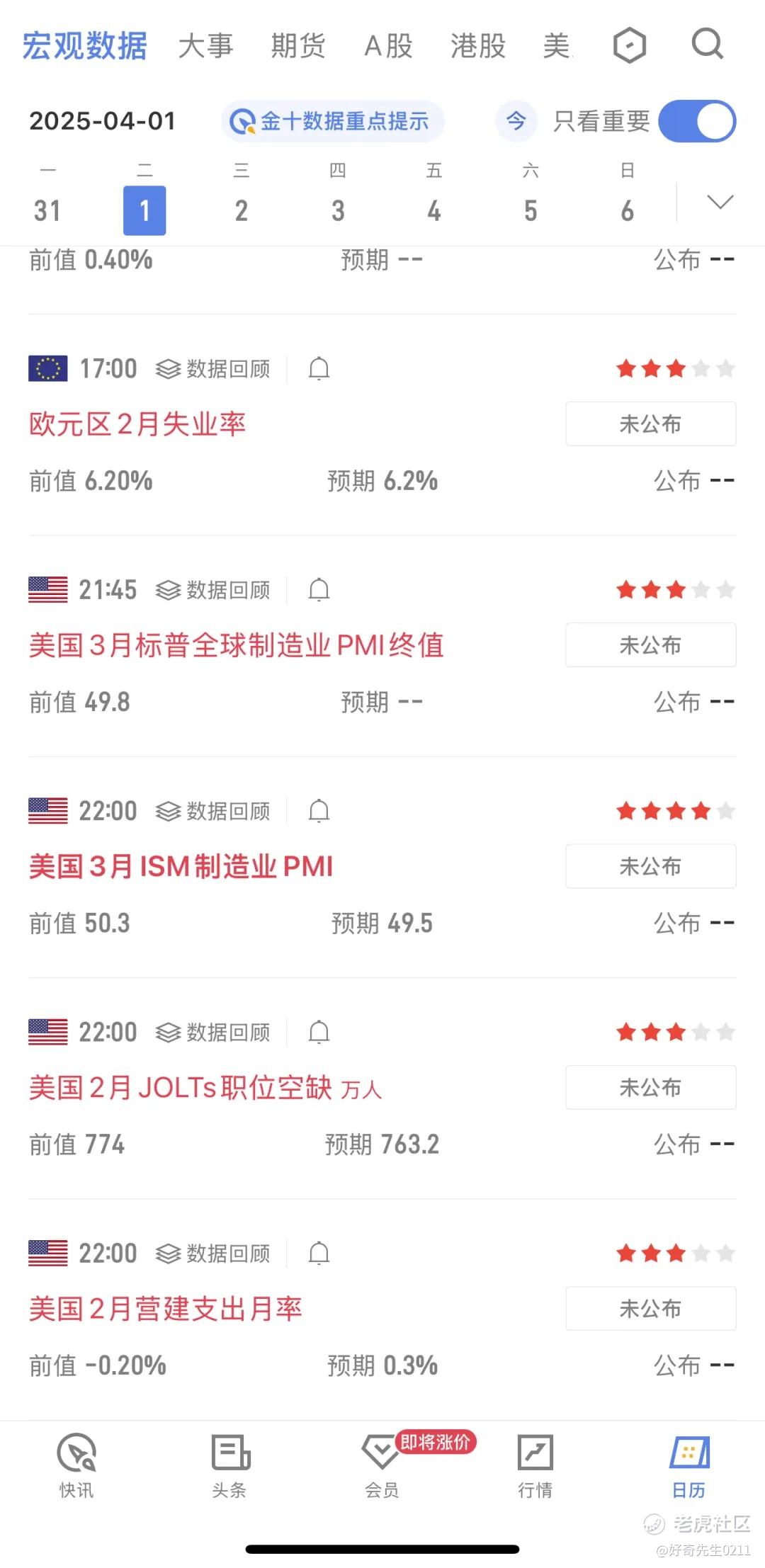Viewport: 765px width, 1568px height.
Task: Select Monday the 31st
Action: (x=47, y=199)
